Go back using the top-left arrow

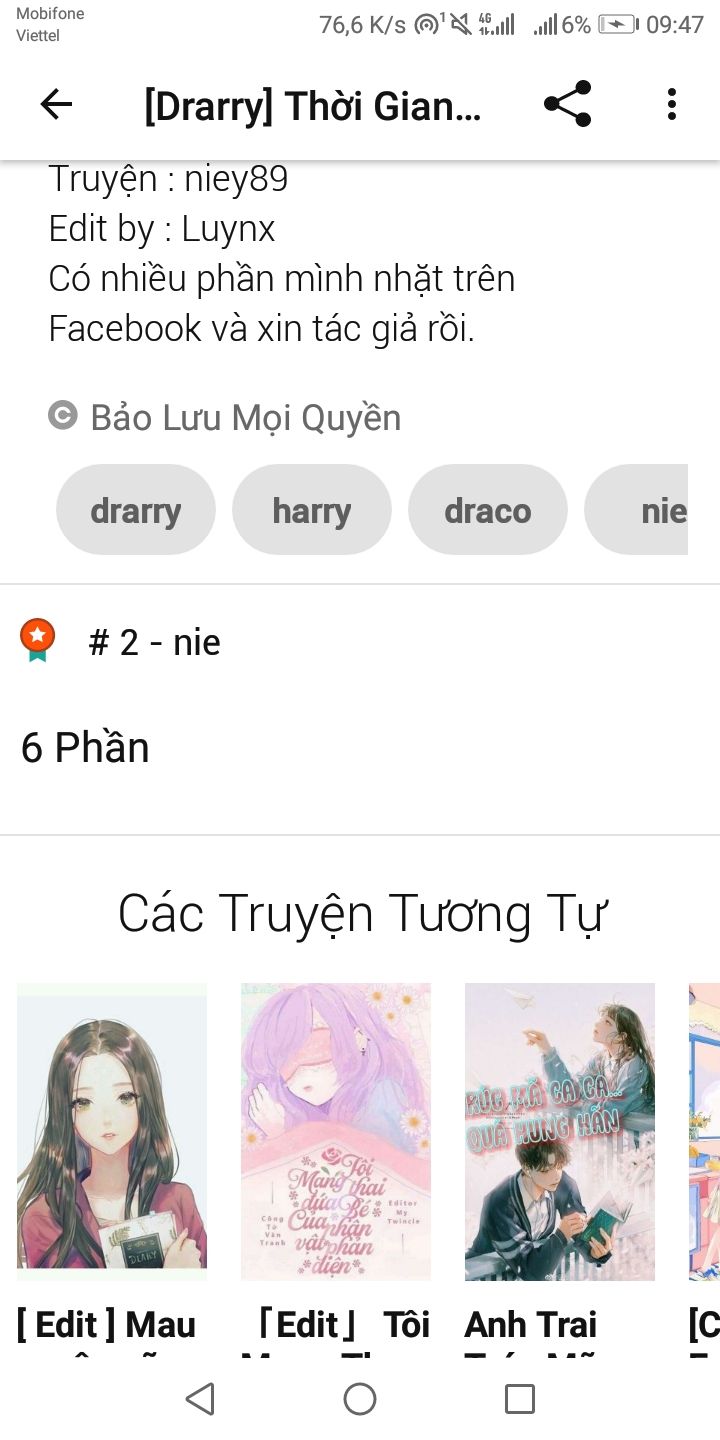[x=56, y=104]
